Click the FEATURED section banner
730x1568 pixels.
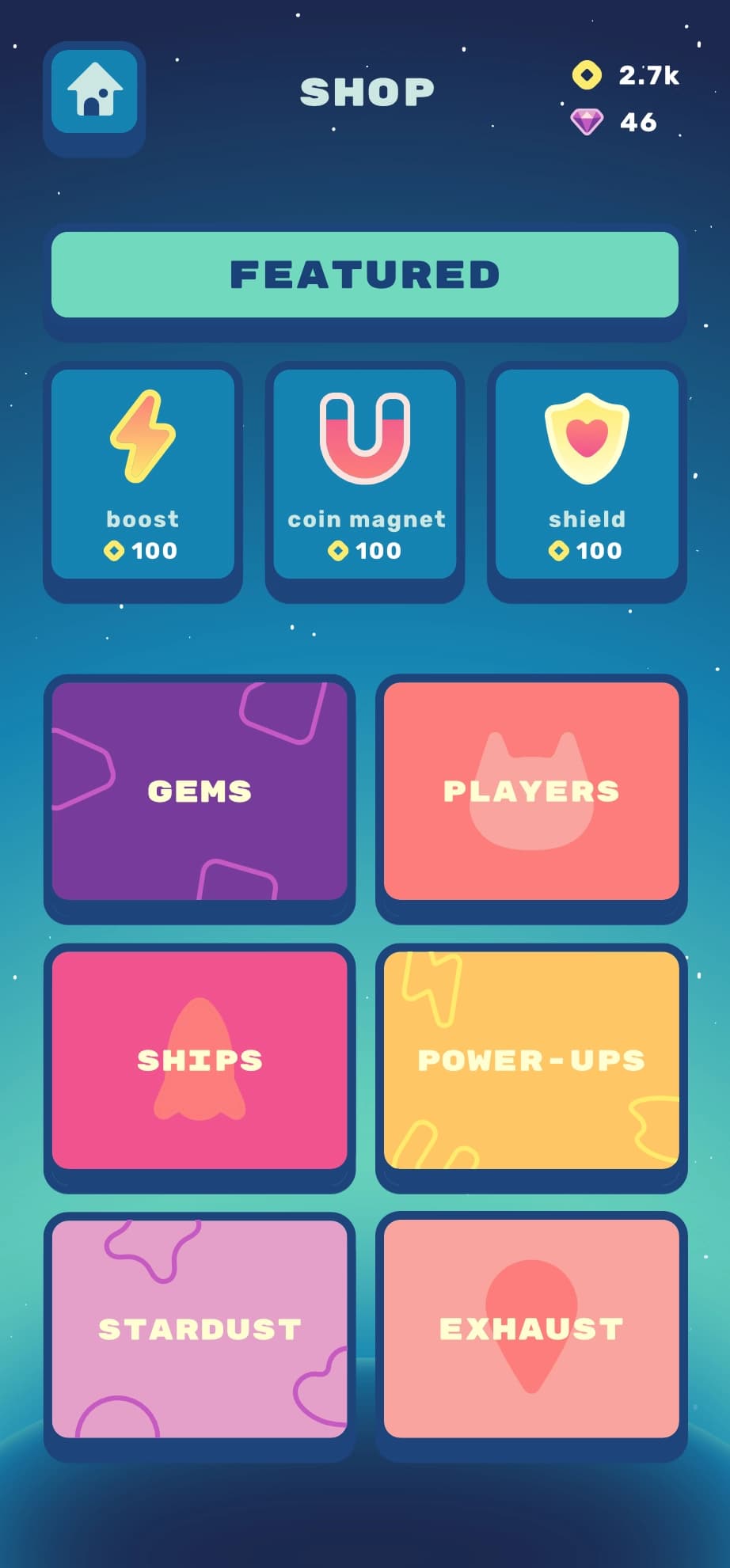[364, 275]
